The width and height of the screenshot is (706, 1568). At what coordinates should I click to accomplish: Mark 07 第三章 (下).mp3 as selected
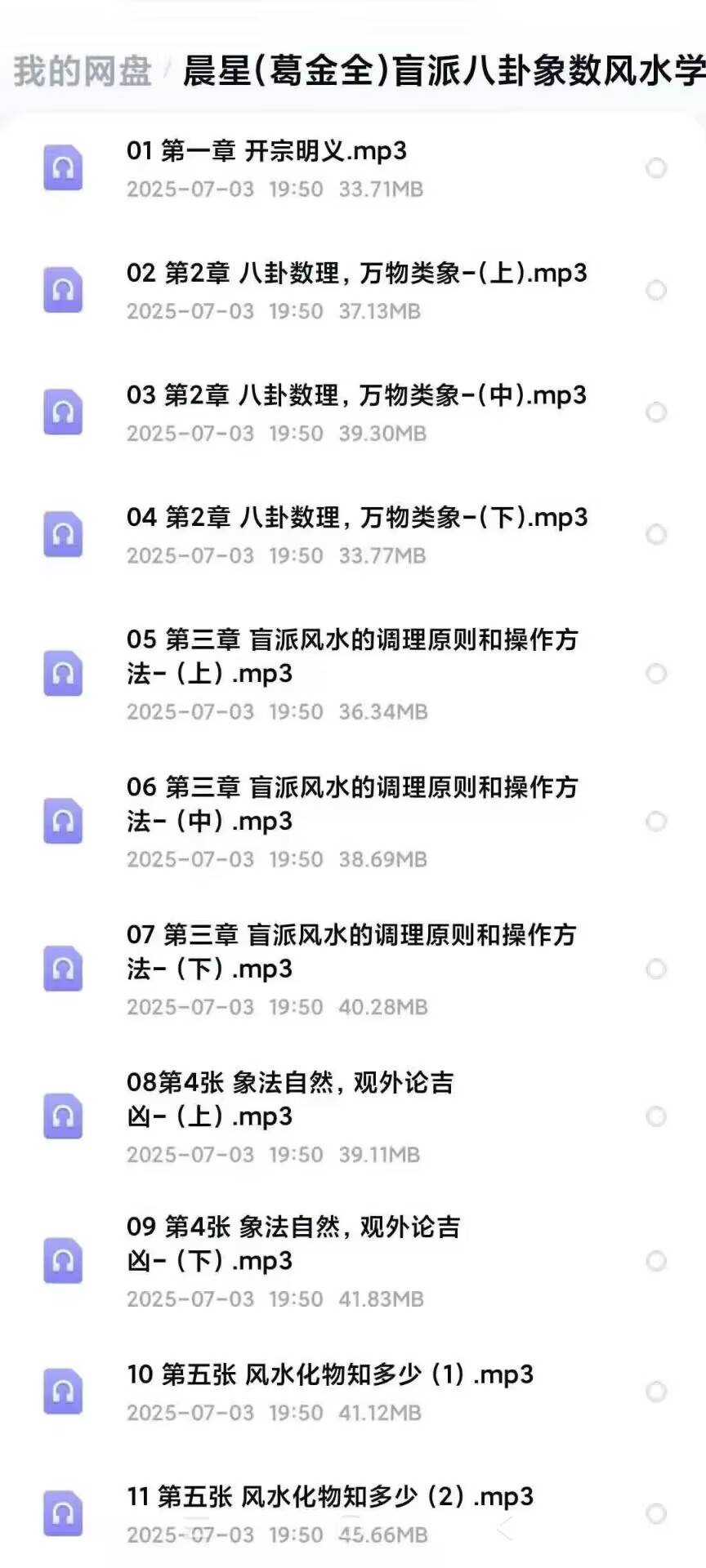656,969
